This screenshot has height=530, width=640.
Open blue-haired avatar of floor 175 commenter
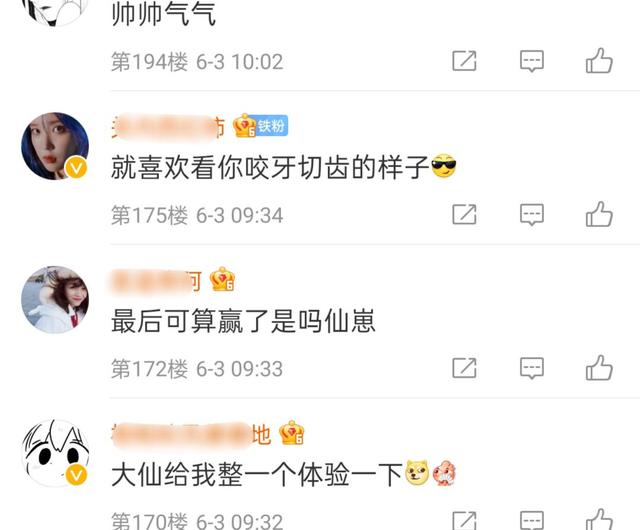(55, 146)
